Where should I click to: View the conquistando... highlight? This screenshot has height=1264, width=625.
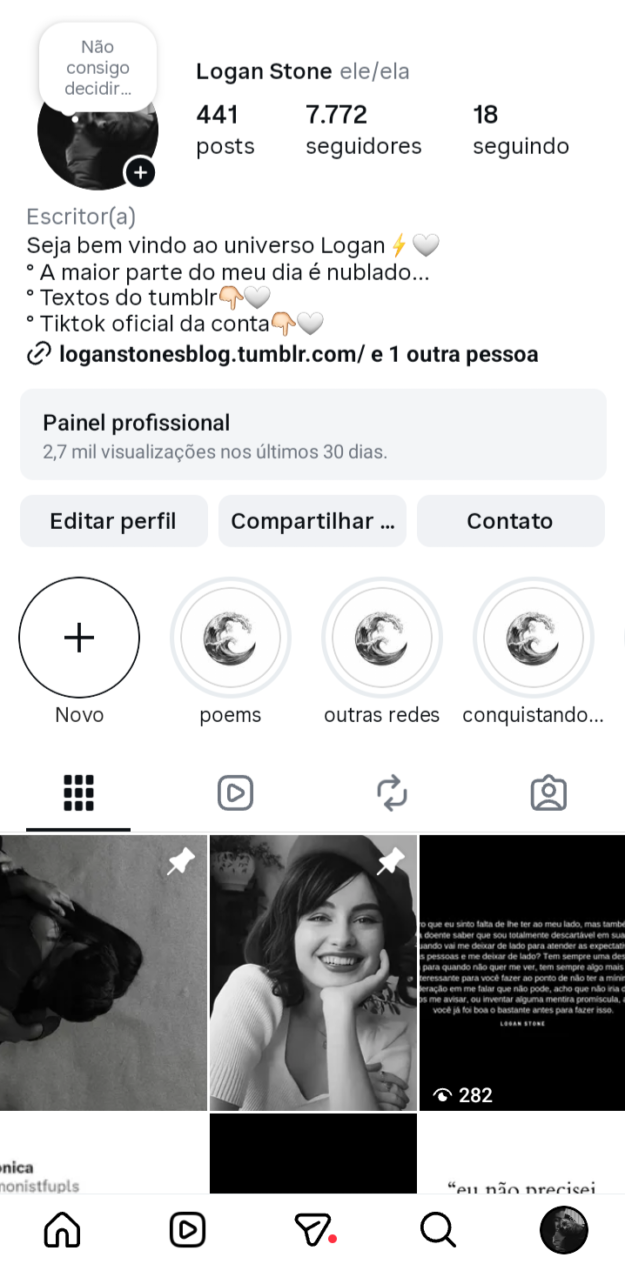click(x=533, y=638)
